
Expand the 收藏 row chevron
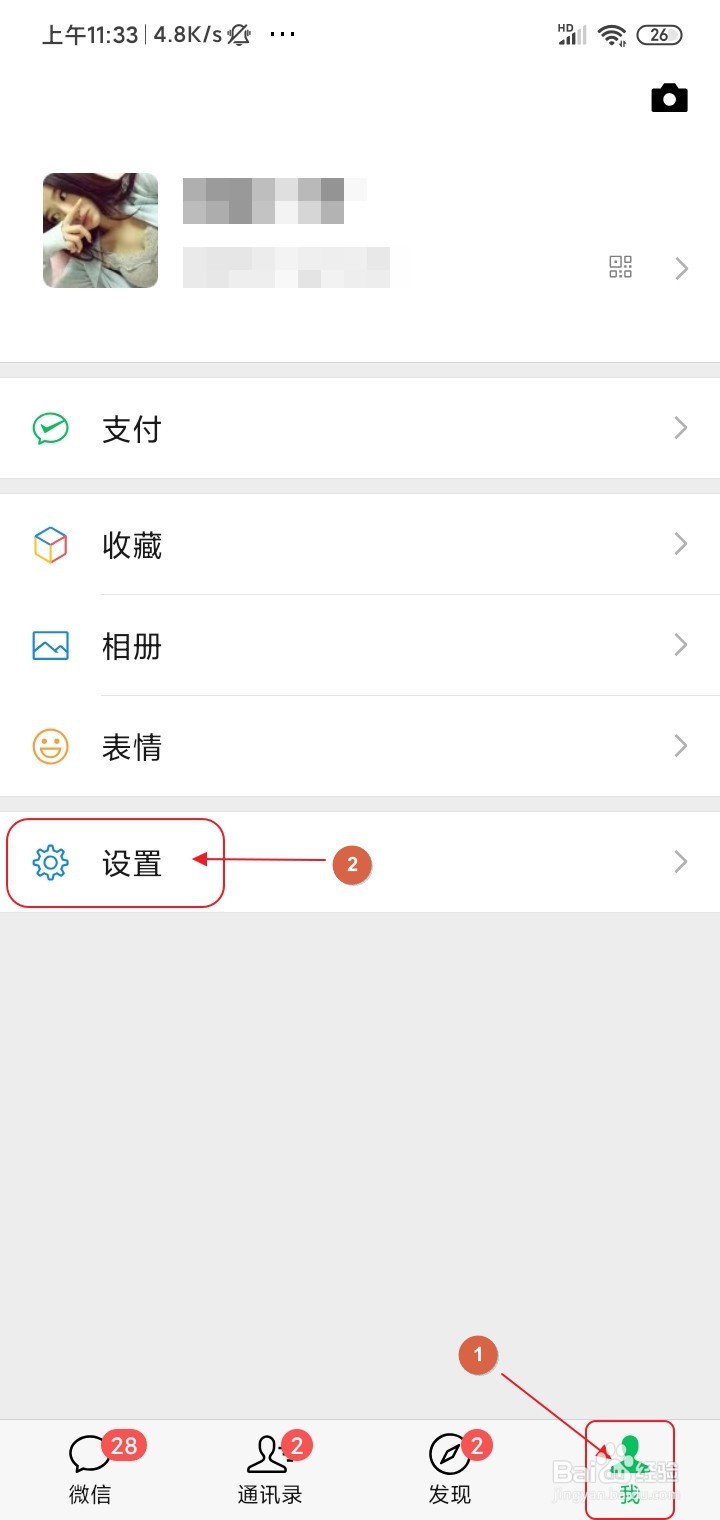point(681,545)
